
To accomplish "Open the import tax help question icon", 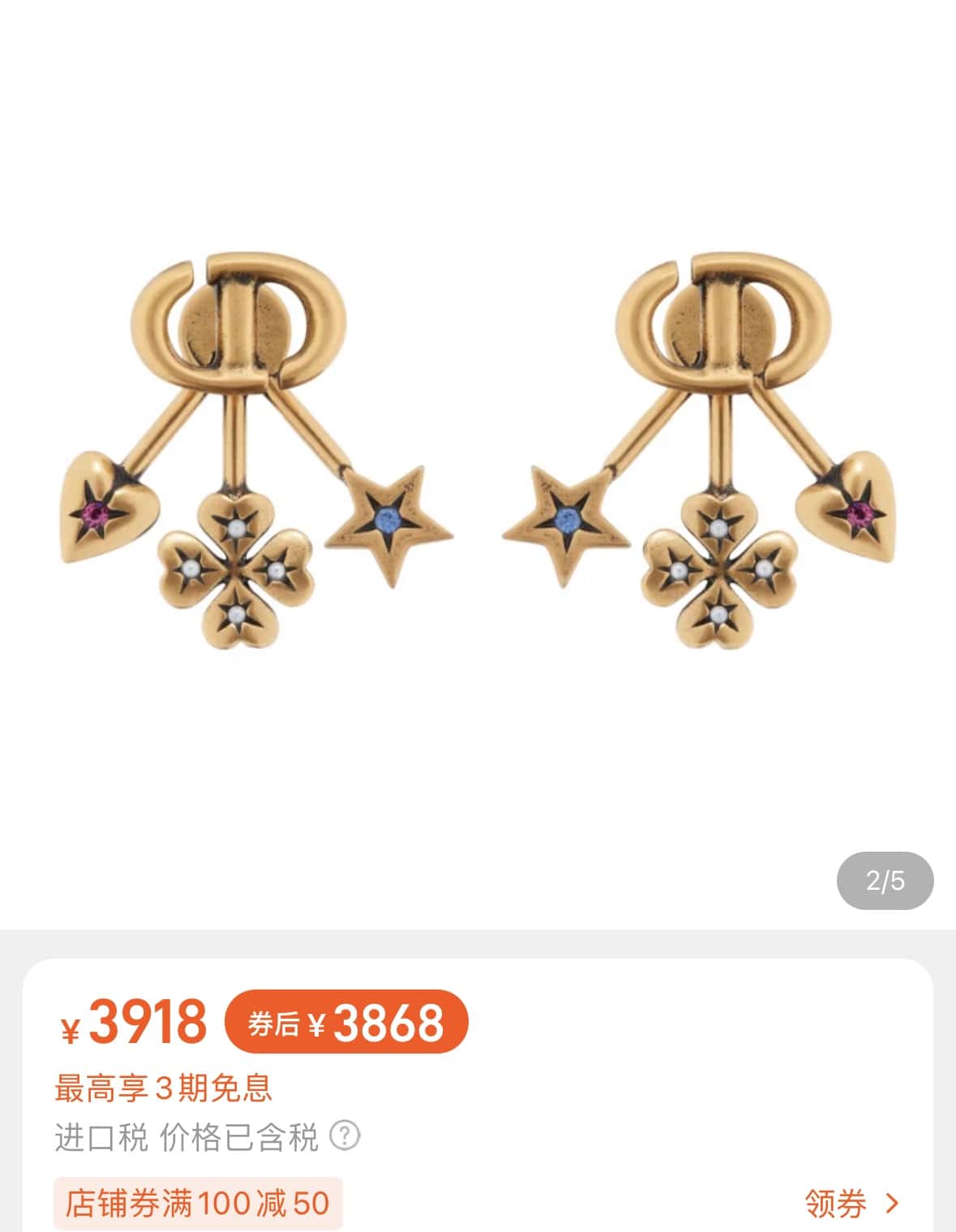I will point(345,1135).
